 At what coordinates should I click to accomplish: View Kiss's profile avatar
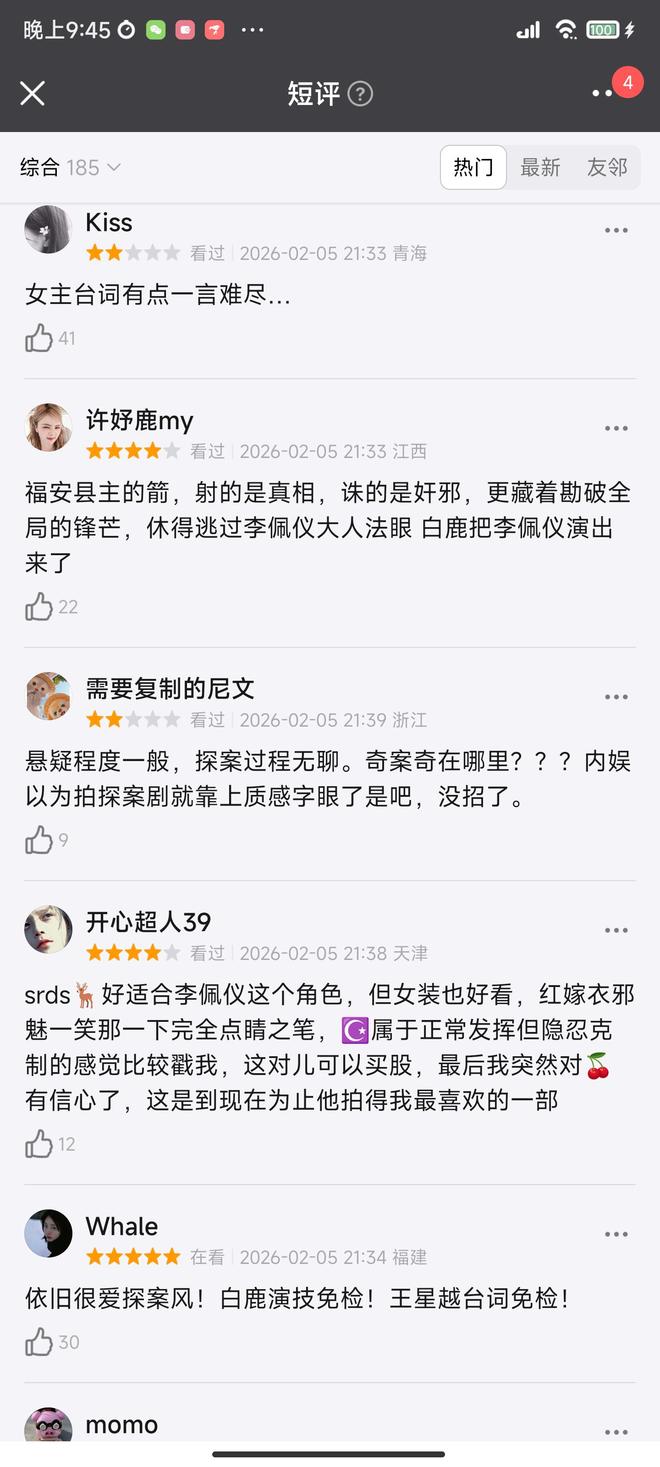(48, 230)
